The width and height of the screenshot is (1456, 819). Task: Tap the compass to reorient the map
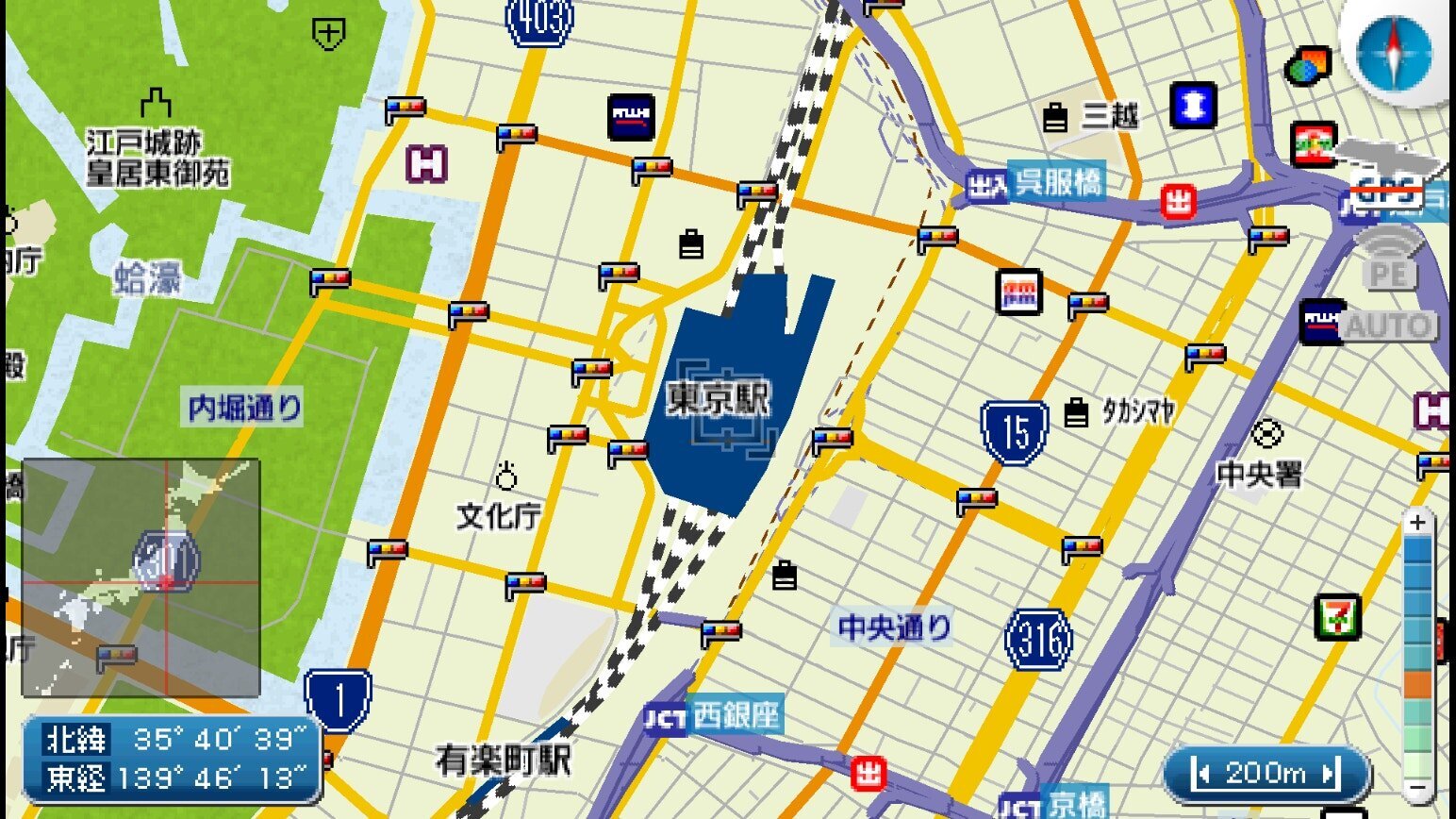pyautogui.click(x=1394, y=51)
